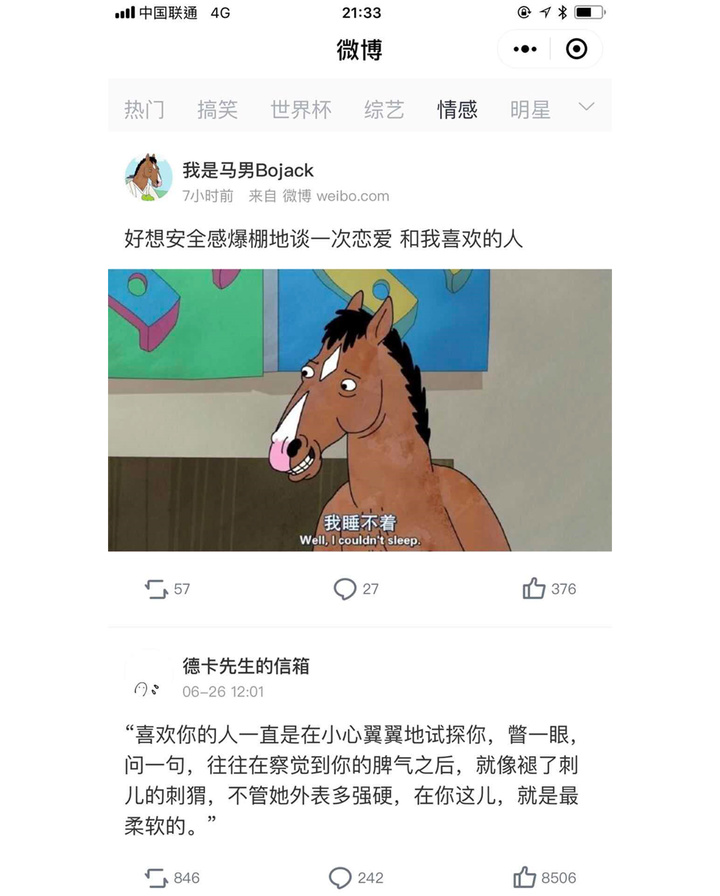Select the 情感 tab
The width and height of the screenshot is (720, 896).
pyautogui.click(x=457, y=110)
